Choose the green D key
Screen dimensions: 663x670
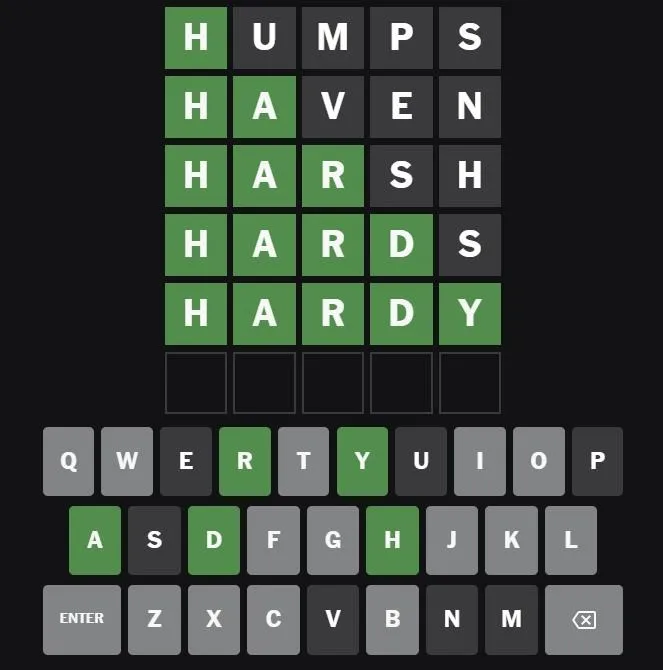click(214, 540)
